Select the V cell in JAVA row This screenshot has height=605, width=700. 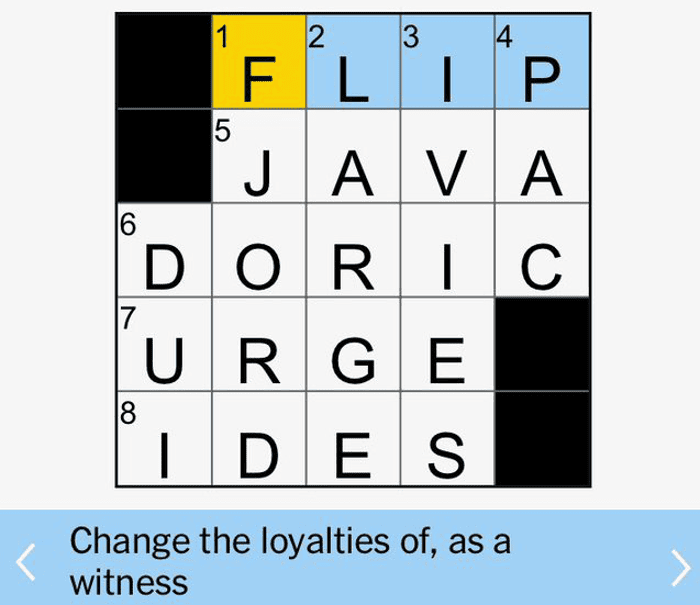[x=447, y=156]
